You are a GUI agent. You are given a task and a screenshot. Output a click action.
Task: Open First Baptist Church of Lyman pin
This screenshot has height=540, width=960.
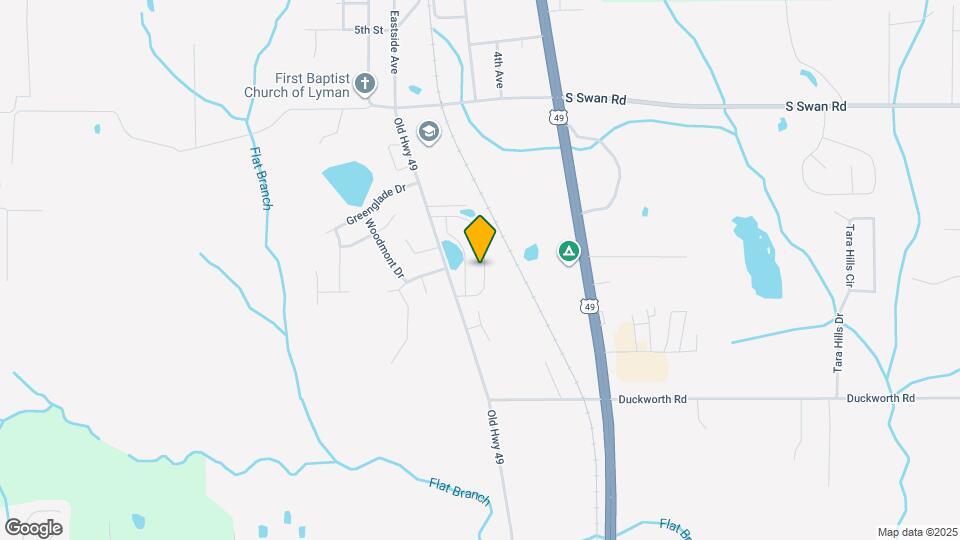click(365, 85)
